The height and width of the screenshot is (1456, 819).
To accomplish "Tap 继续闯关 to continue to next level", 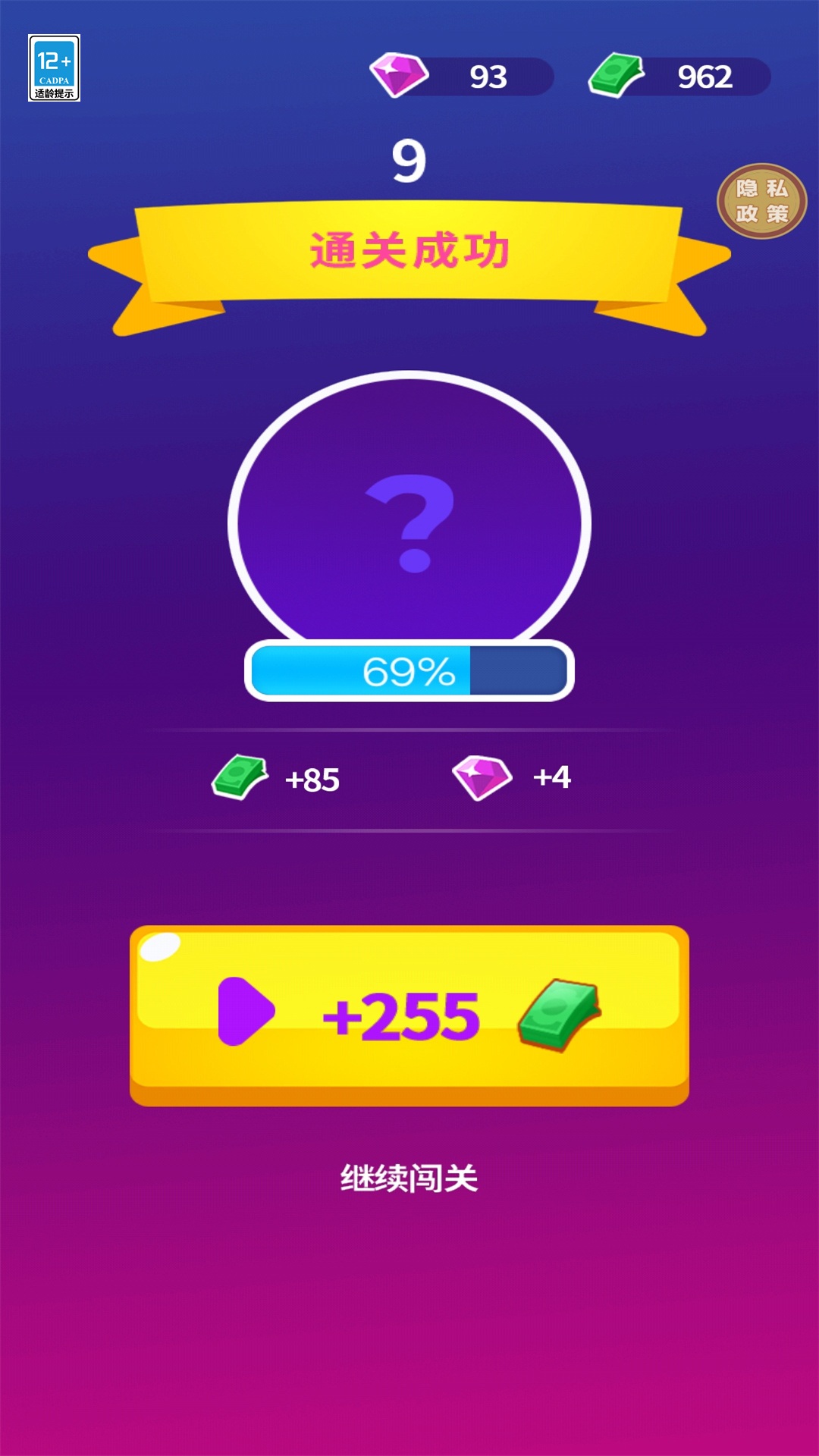I will coord(409,1178).
